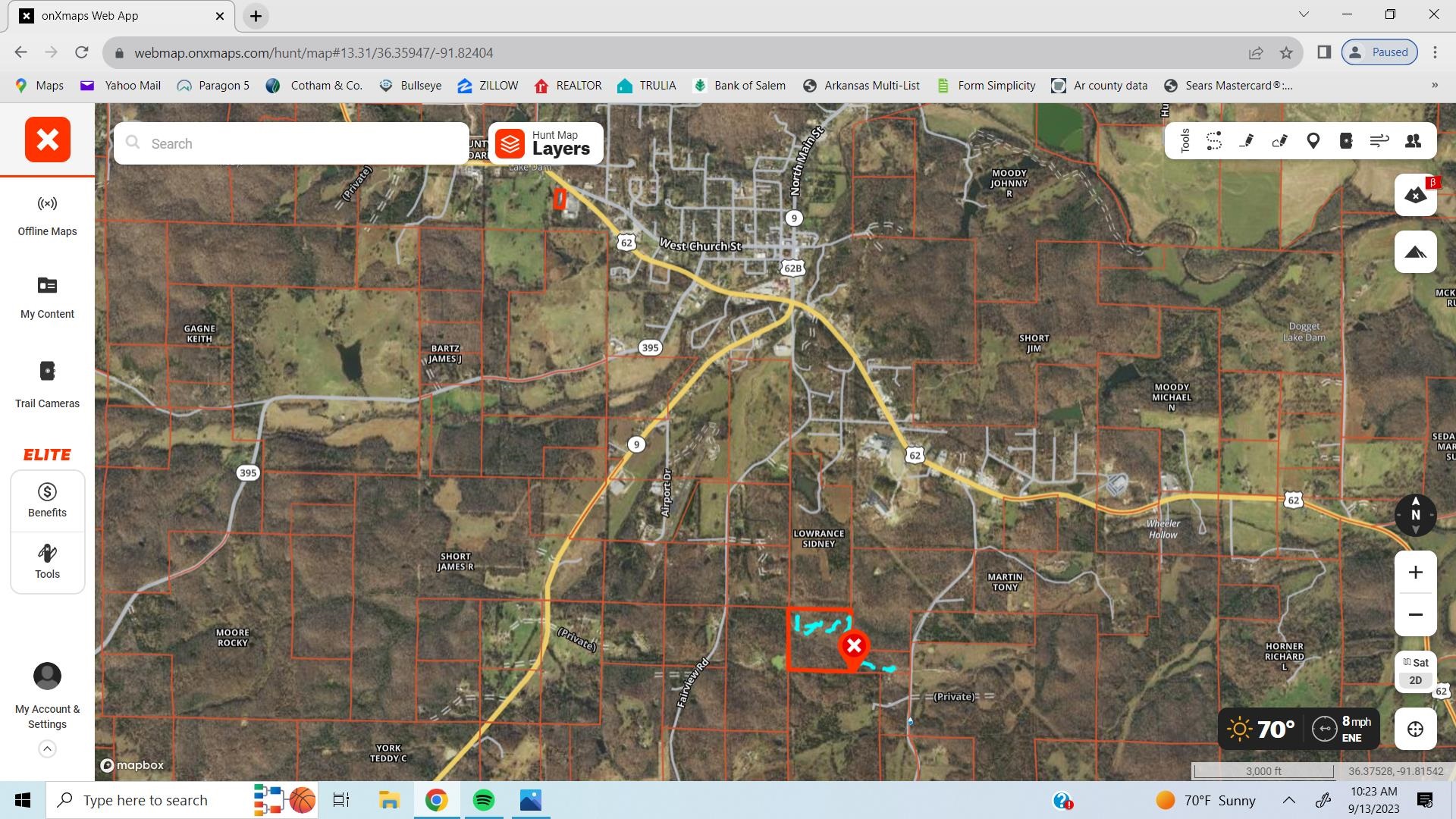The height and width of the screenshot is (819, 1456).
Task: Tap the red waypoint marker on map
Action: coord(854,647)
